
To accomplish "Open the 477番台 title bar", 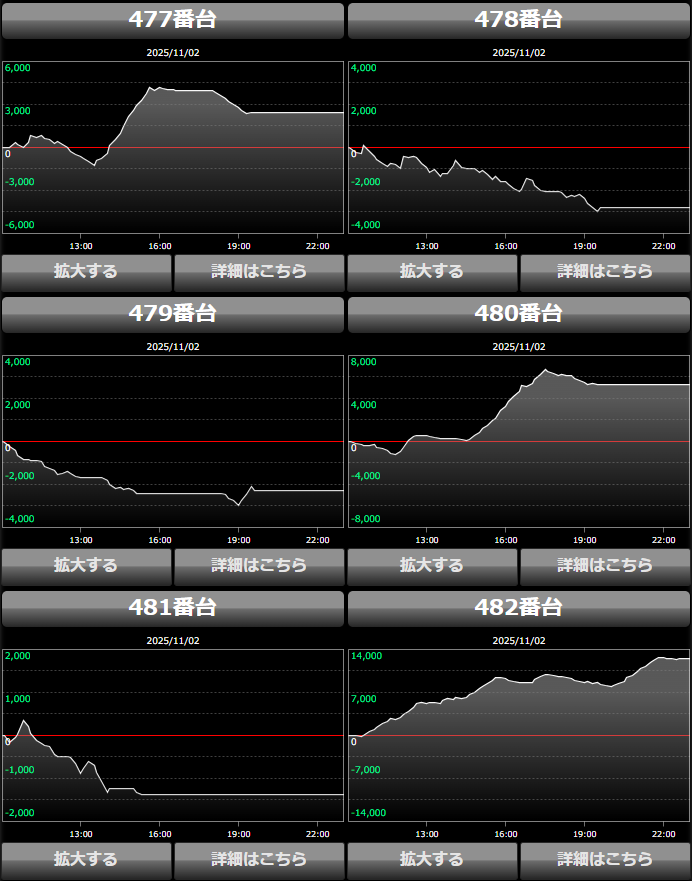I will point(173,20).
